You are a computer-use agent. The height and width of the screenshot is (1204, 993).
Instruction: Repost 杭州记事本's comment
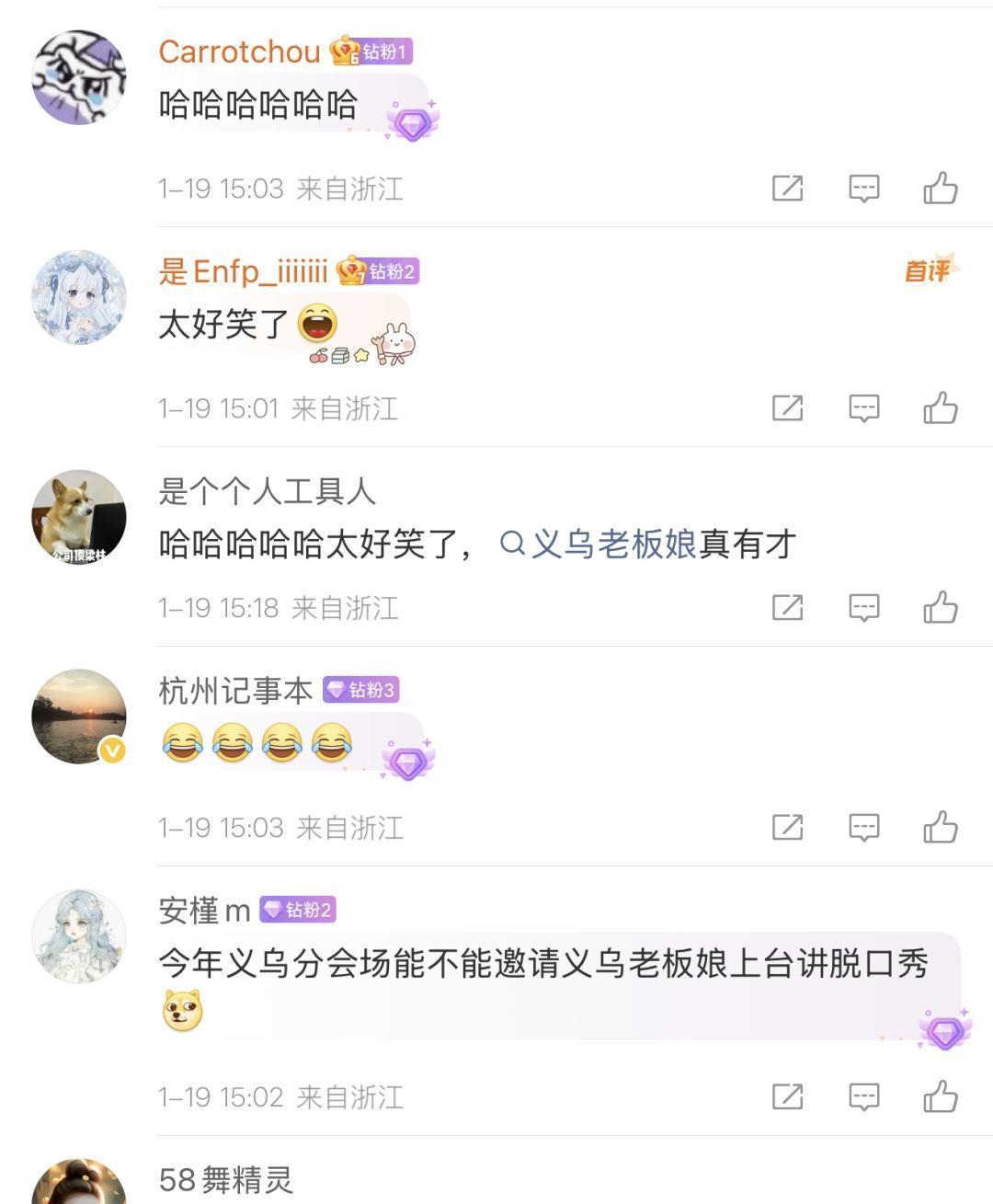coord(787,827)
